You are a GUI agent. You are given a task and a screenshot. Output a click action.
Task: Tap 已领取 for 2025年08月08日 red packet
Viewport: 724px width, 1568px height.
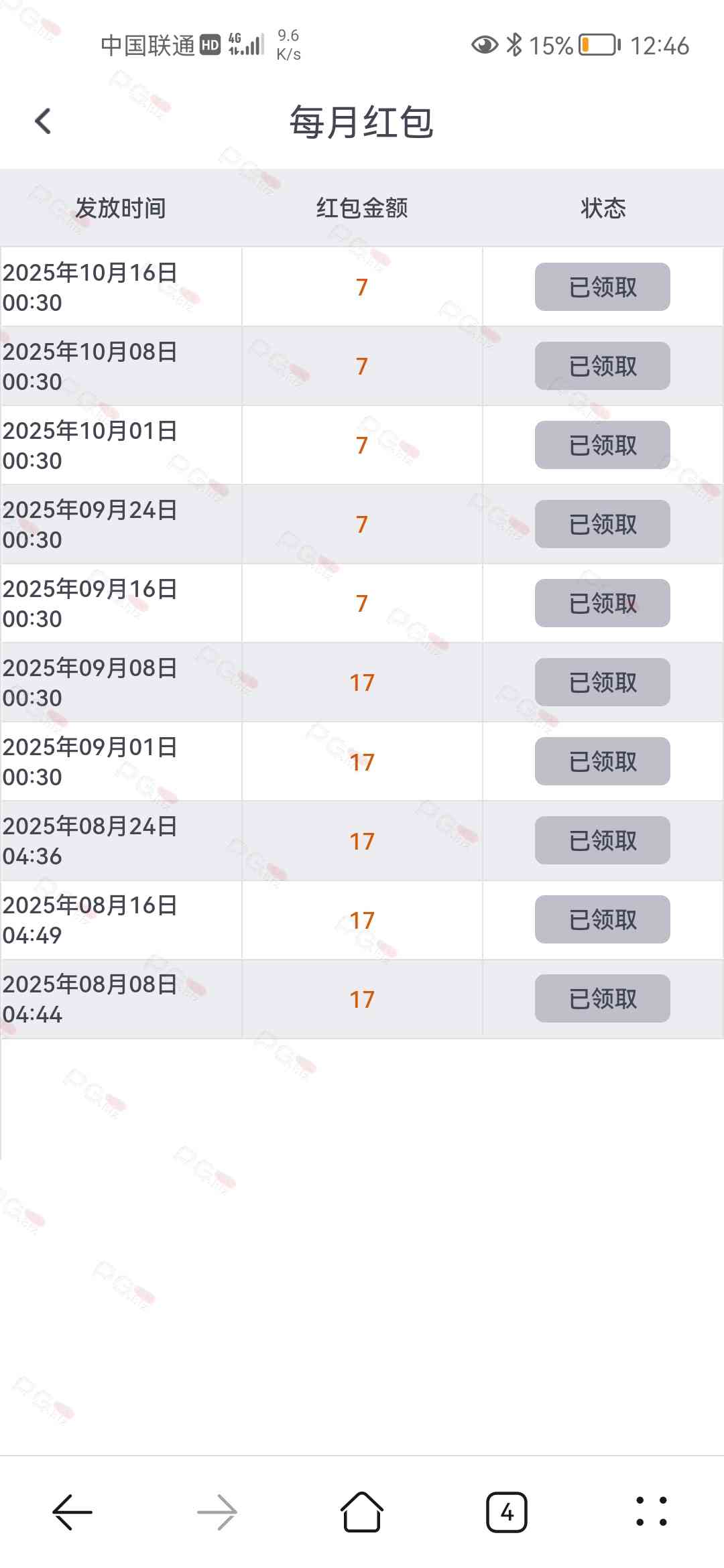[602, 998]
